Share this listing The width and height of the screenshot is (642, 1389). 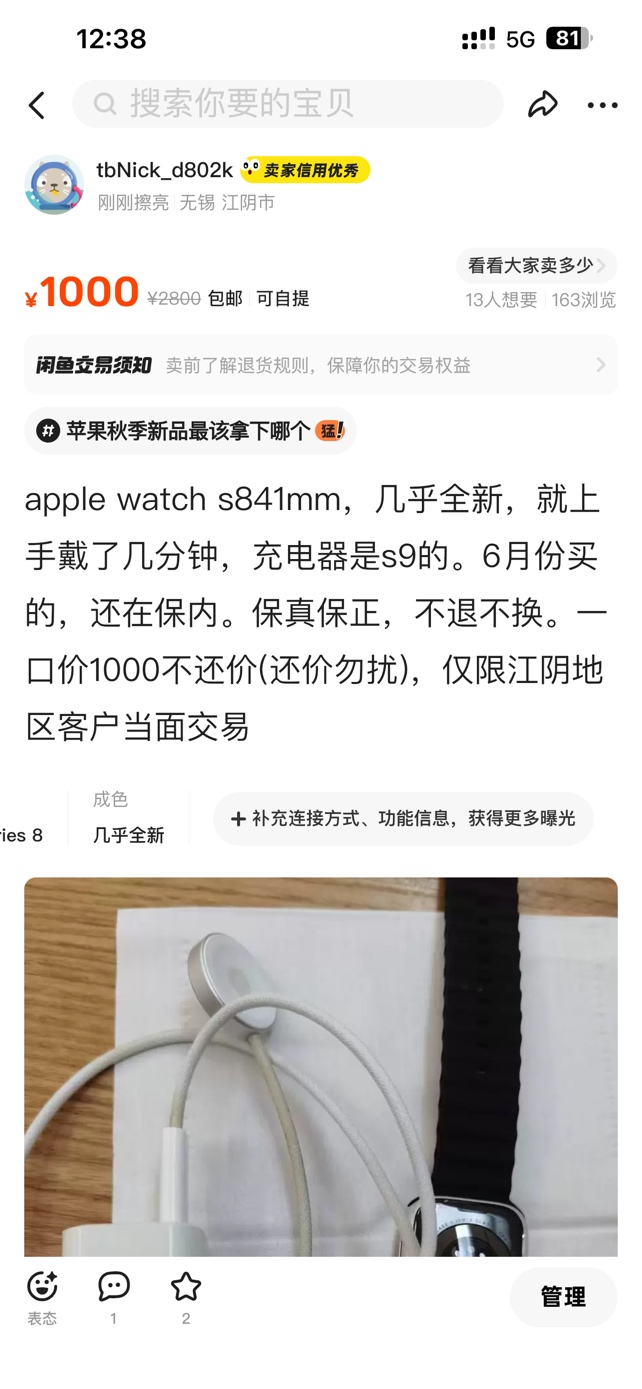[542, 104]
